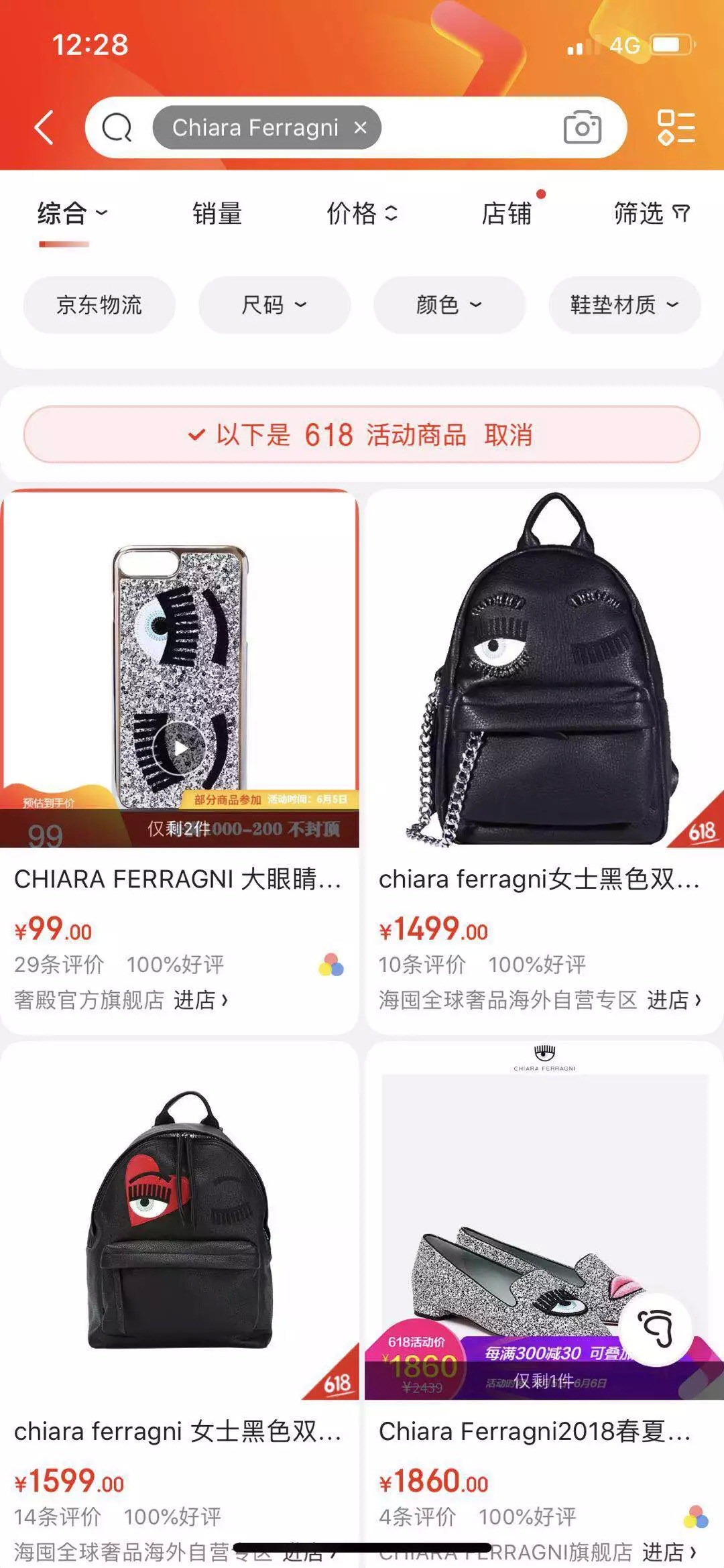Toggle the 京东物流 filter chip
724x1568 pixels.
click(x=99, y=305)
